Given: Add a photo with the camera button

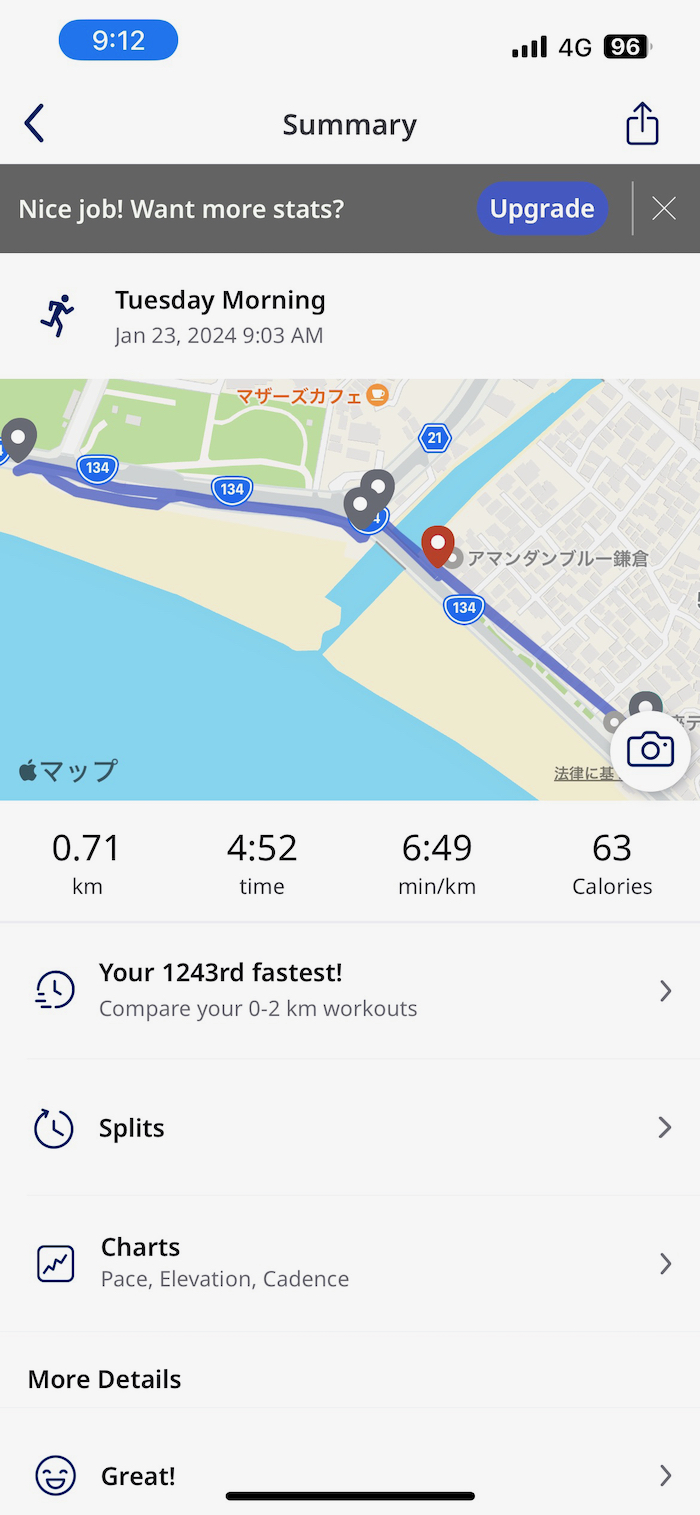Looking at the screenshot, I should [650, 750].
